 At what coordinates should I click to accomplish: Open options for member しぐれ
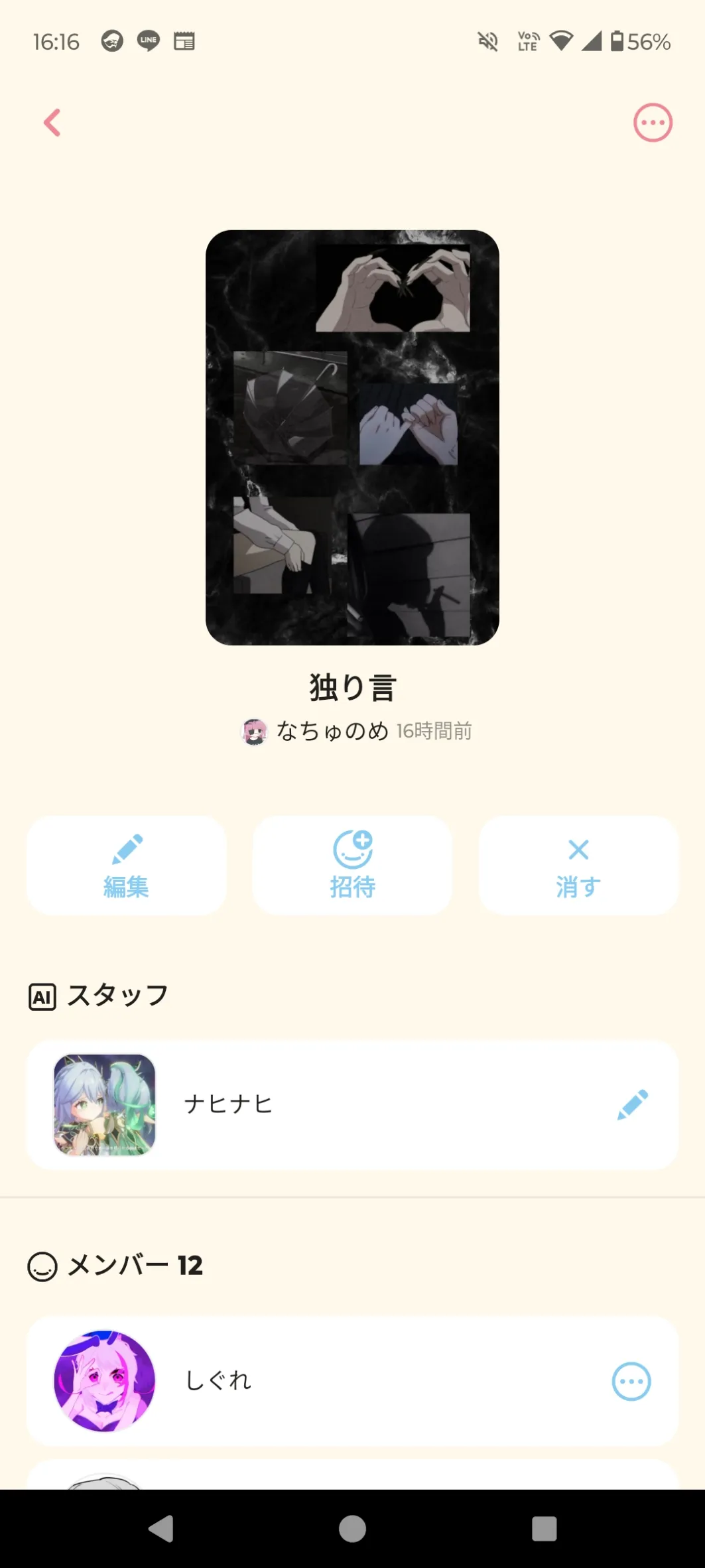[x=631, y=1382]
